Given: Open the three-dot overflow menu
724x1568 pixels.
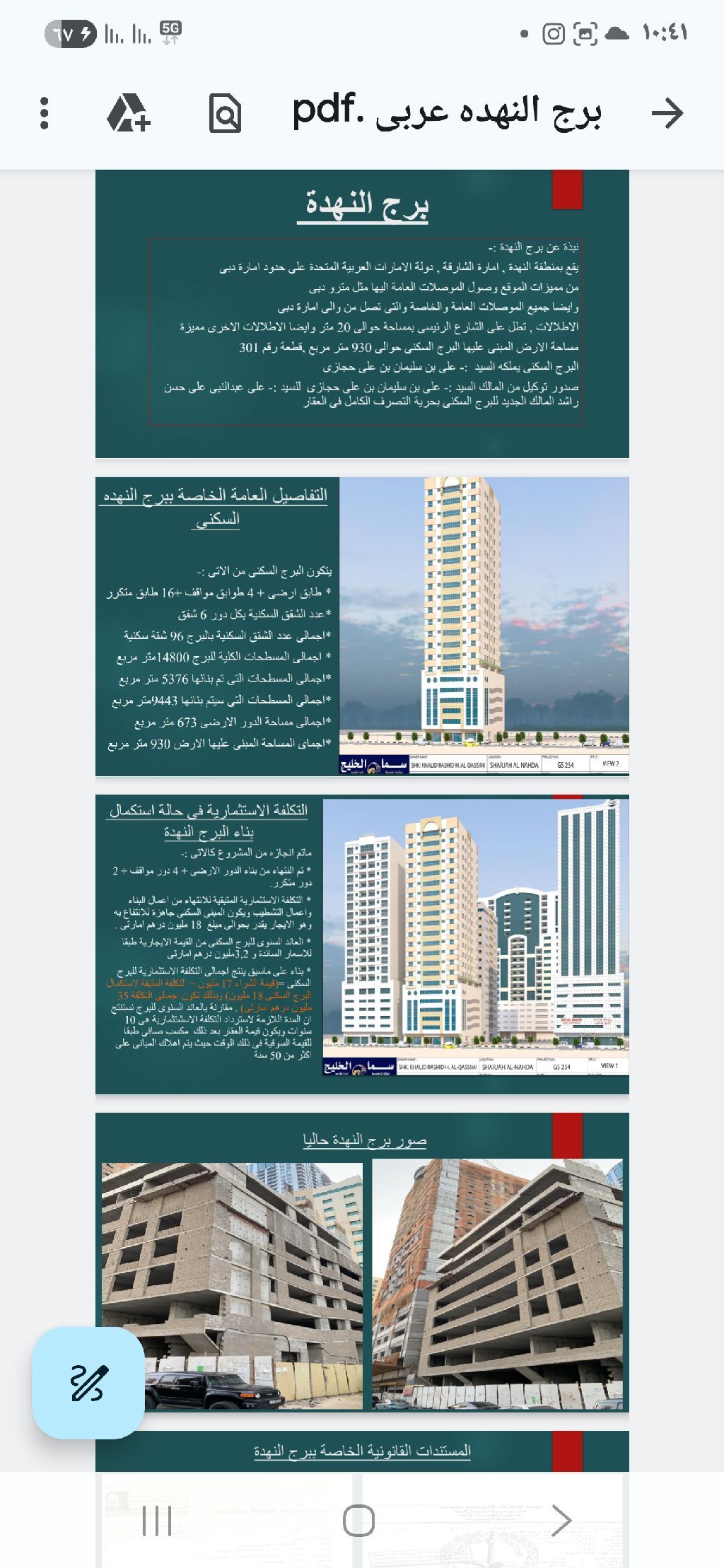Looking at the screenshot, I should click(45, 113).
